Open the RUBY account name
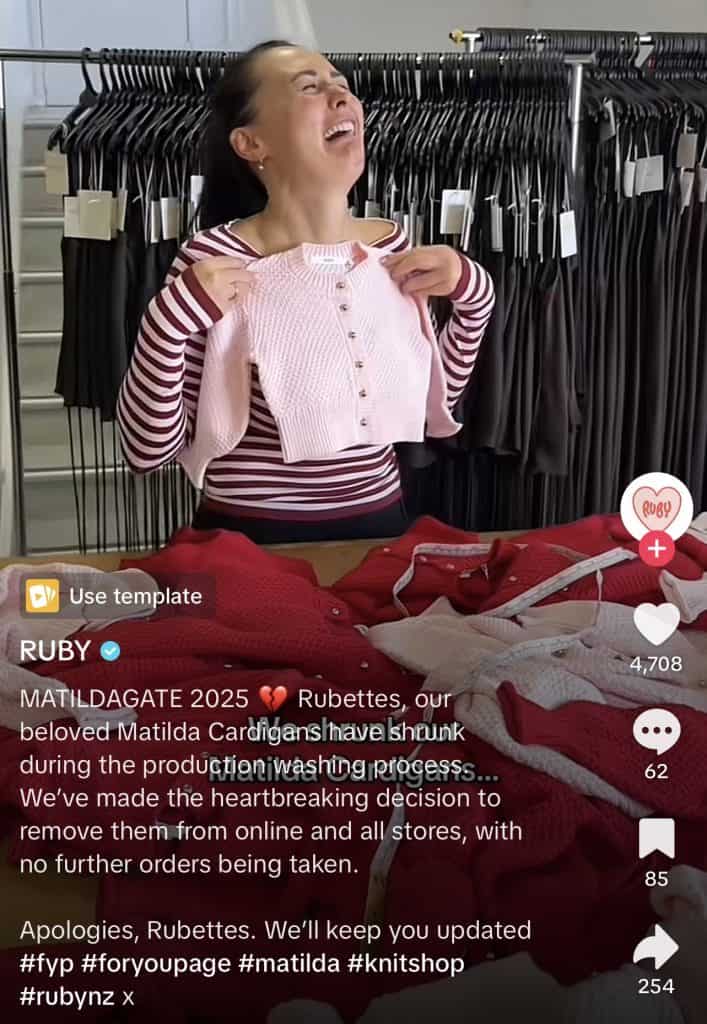The height and width of the screenshot is (1024, 707). (55, 651)
